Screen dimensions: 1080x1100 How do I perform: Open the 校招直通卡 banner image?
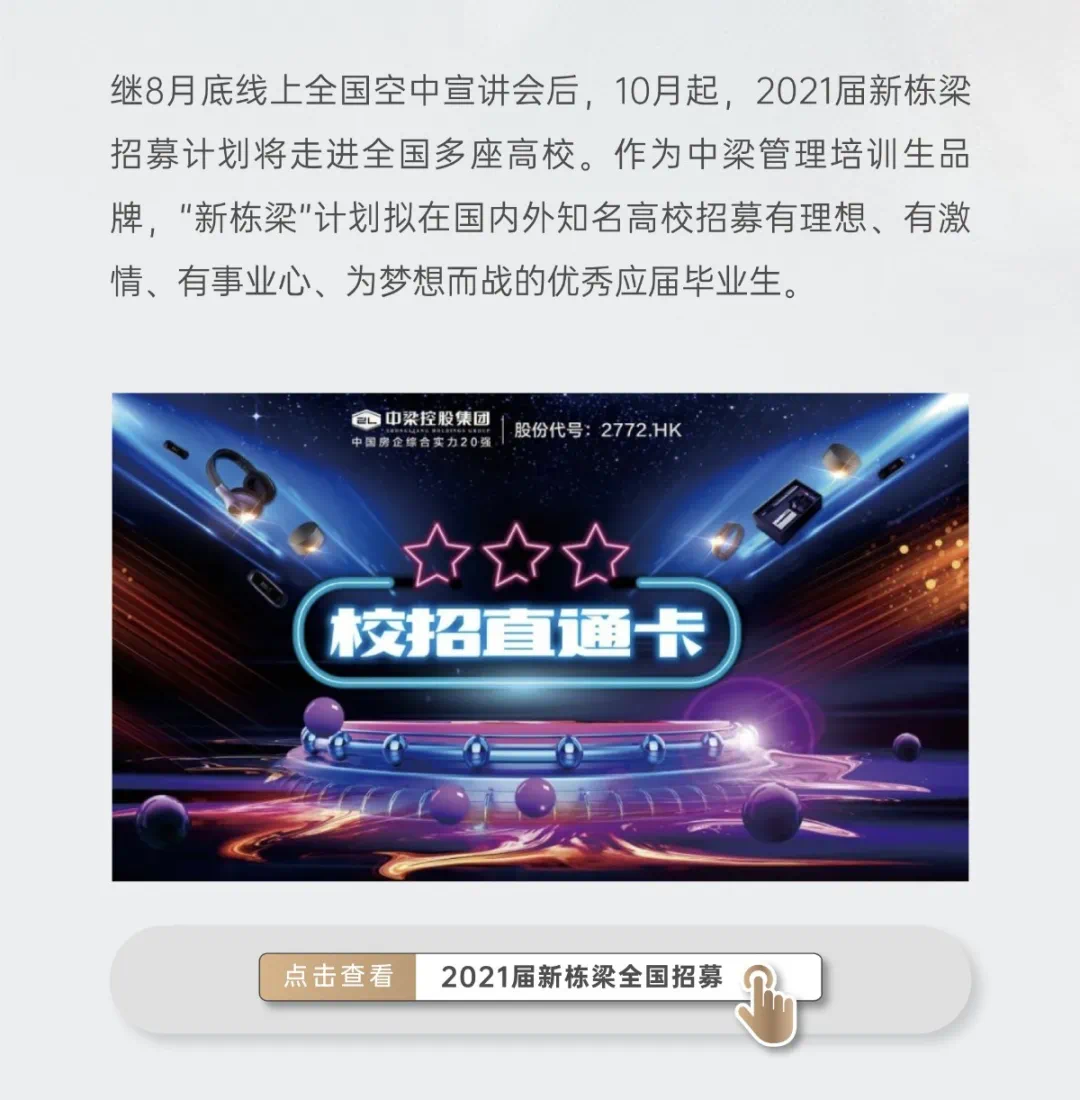pos(540,637)
